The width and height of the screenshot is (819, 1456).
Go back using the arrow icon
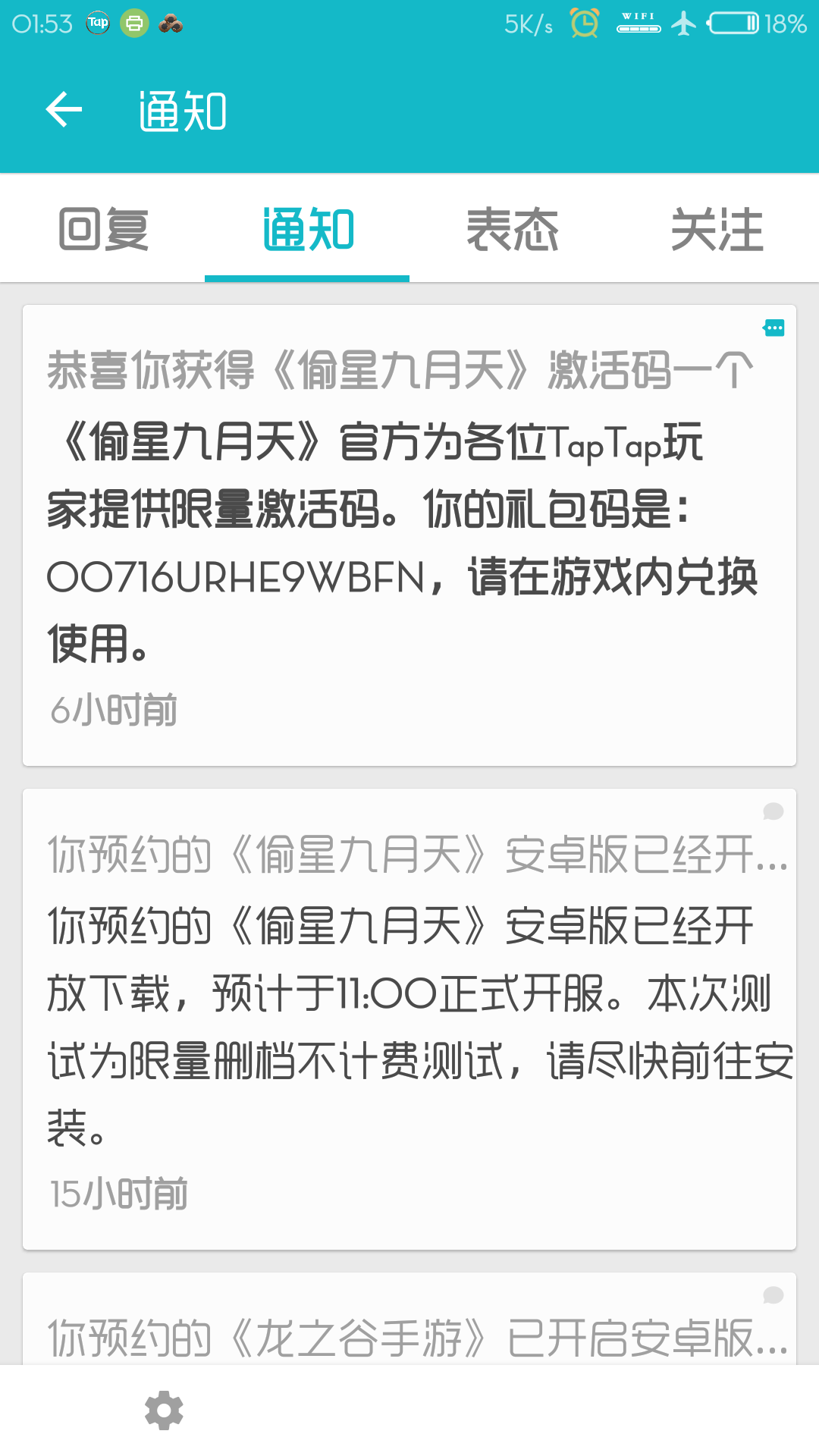[x=64, y=110]
